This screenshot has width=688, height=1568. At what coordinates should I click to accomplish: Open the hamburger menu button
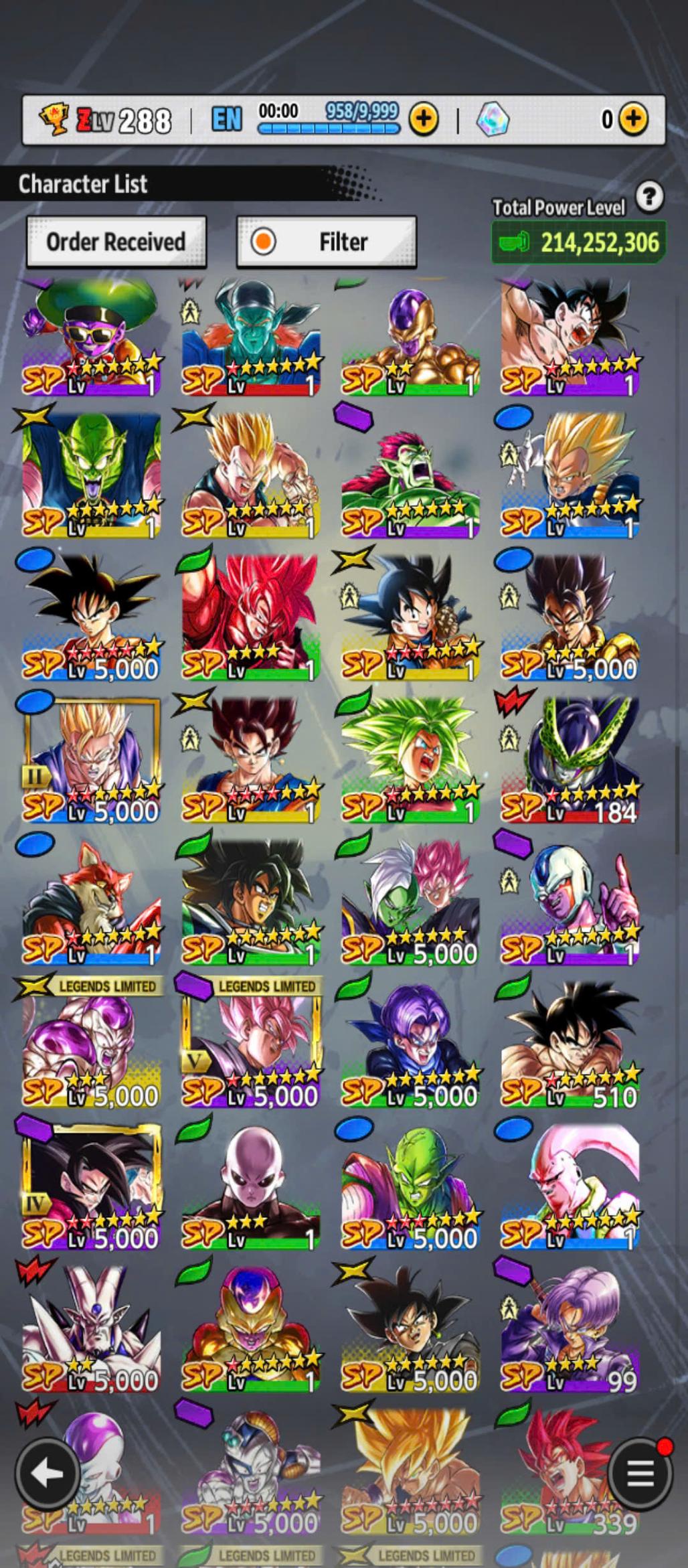coord(639,1474)
